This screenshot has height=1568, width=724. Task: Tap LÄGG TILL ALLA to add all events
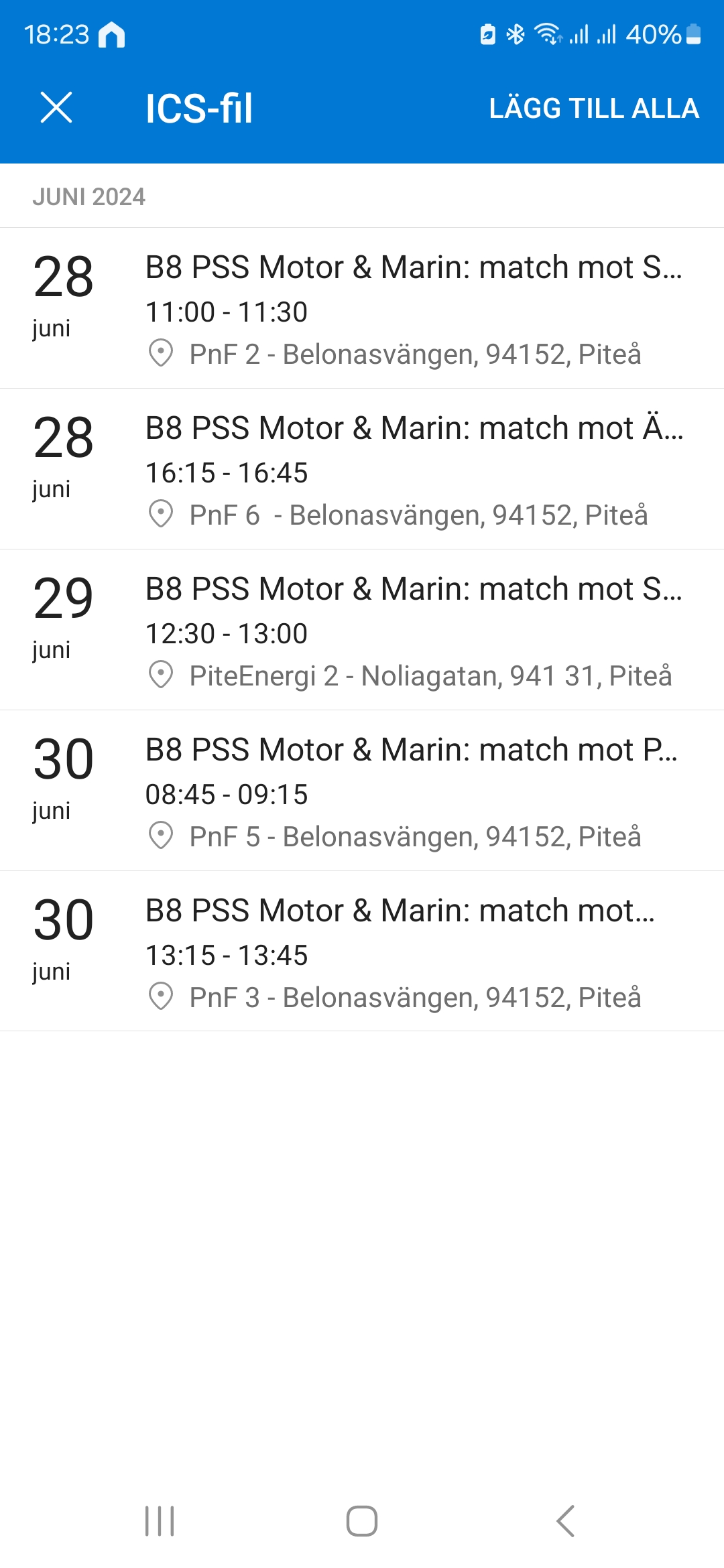coord(594,109)
